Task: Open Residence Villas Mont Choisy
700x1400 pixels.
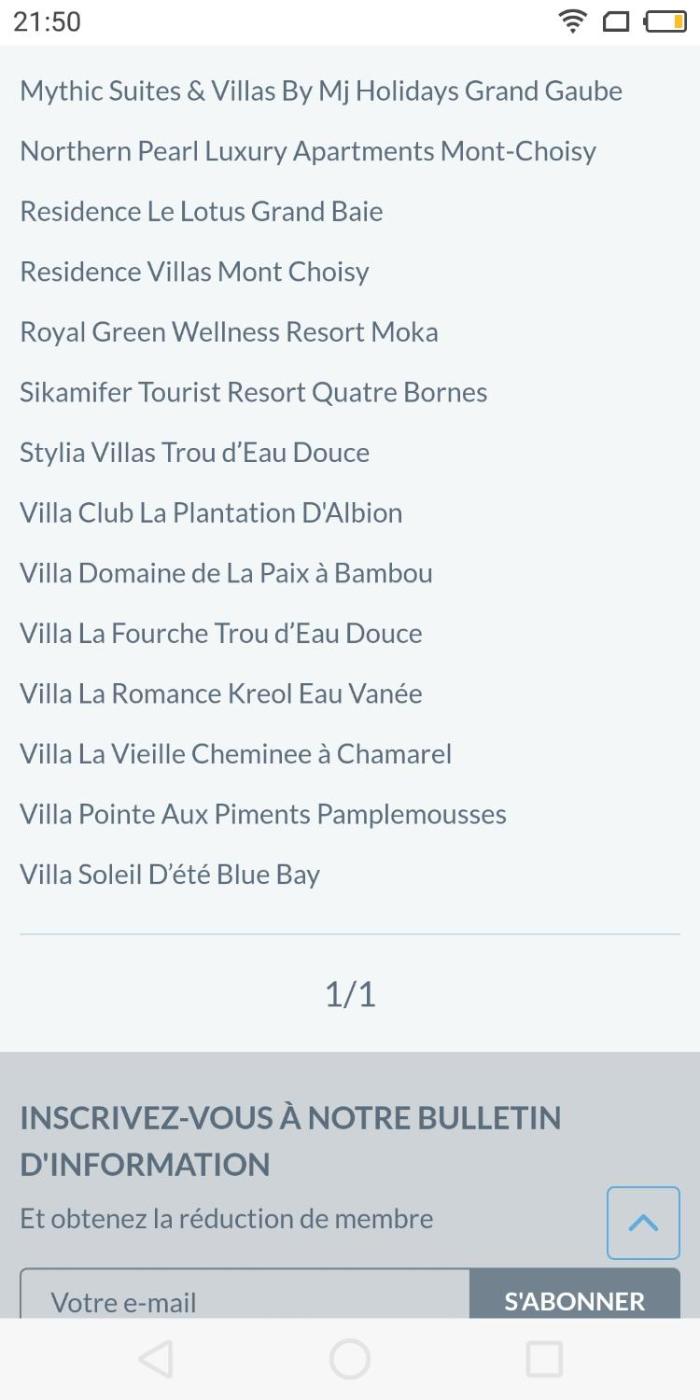Action: point(194,271)
